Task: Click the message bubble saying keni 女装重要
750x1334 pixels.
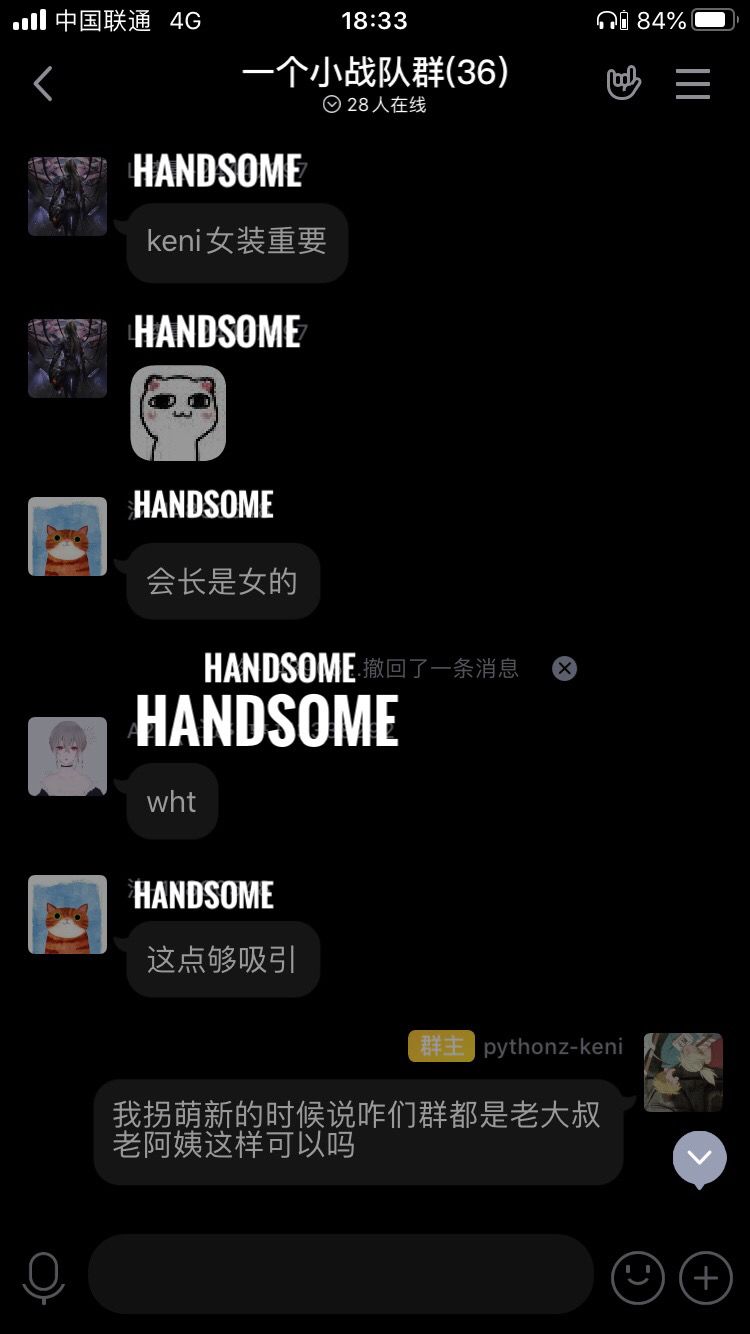Action: 236,243
